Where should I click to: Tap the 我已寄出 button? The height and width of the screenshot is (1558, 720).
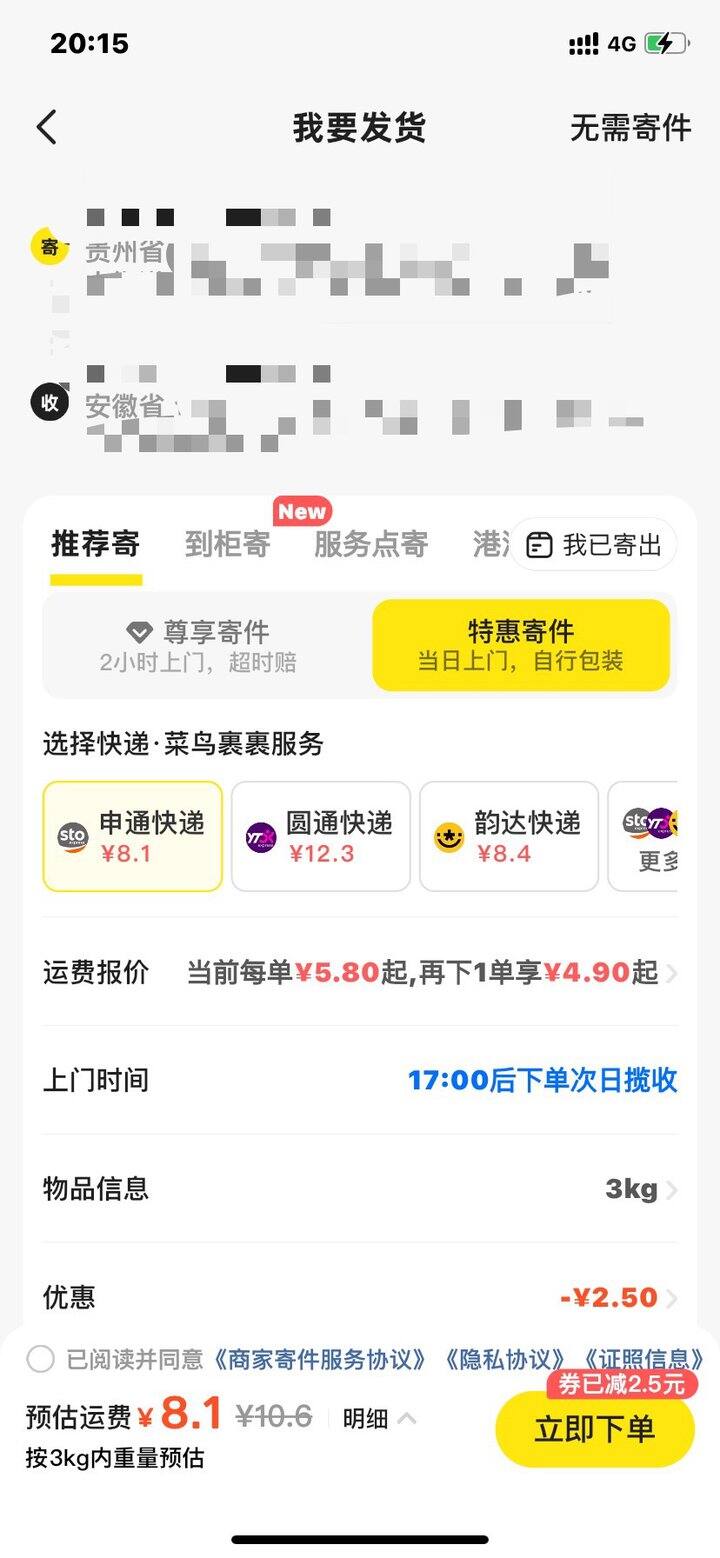click(x=594, y=545)
